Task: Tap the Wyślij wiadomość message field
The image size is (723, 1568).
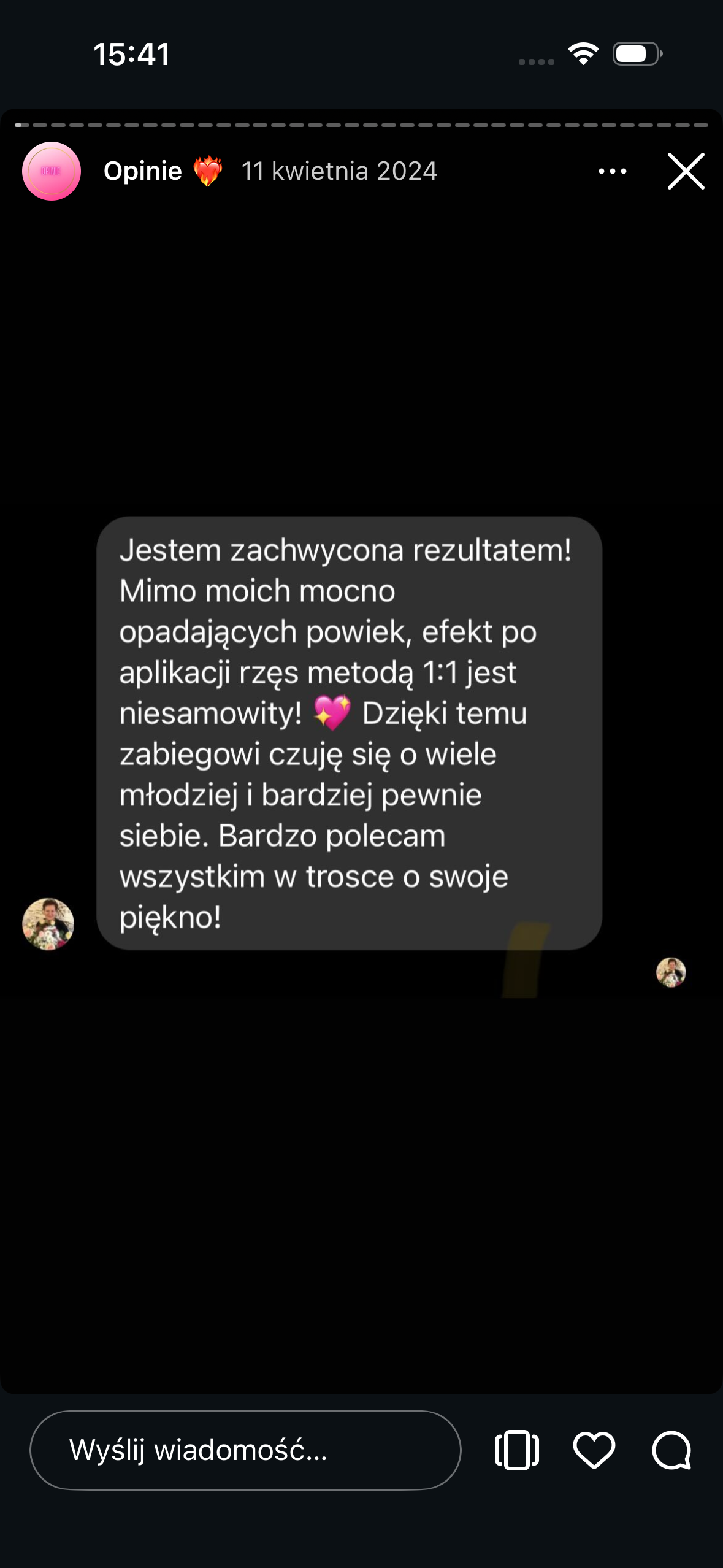Action: tap(245, 1450)
